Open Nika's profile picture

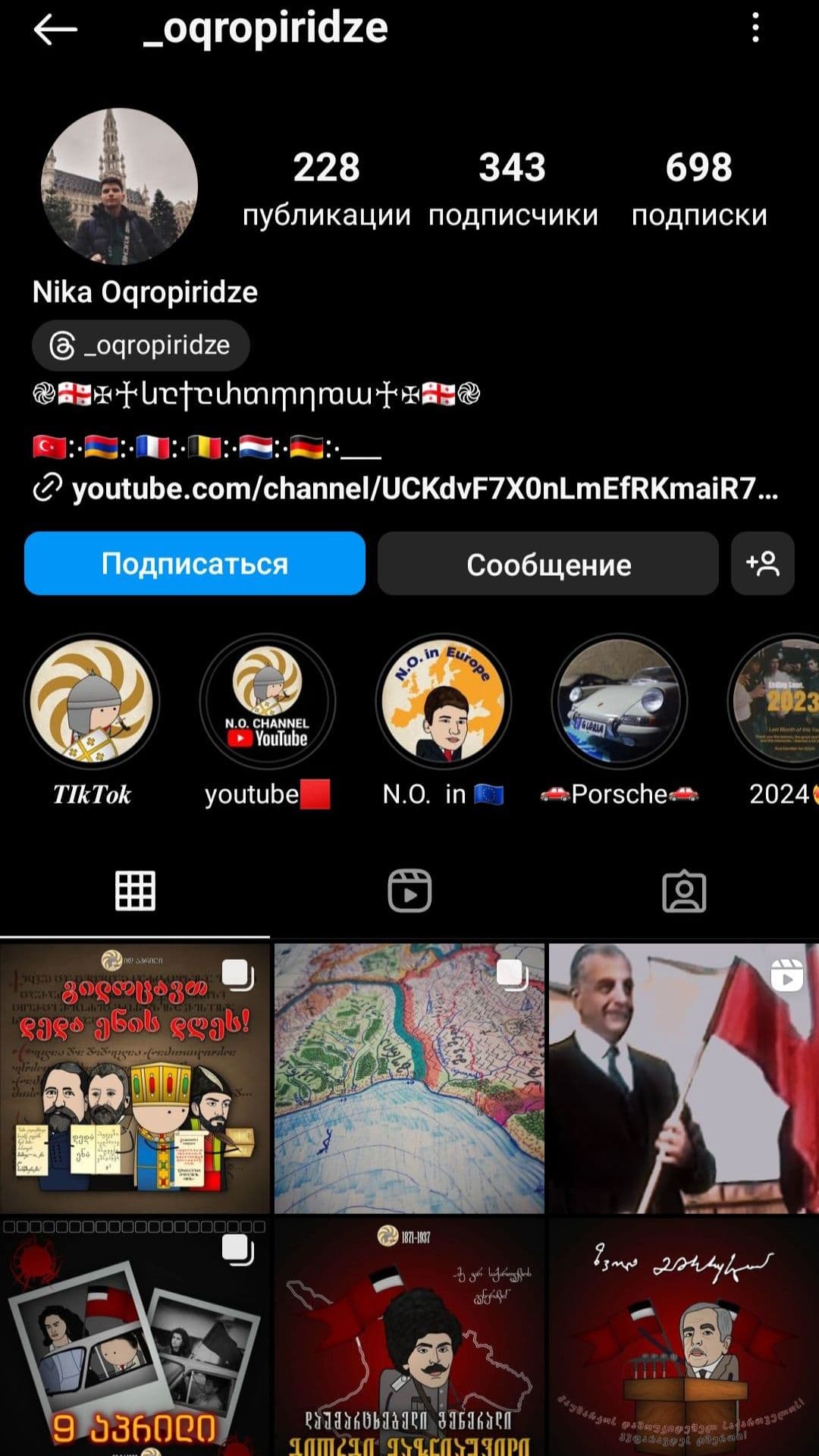click(120, 187)
